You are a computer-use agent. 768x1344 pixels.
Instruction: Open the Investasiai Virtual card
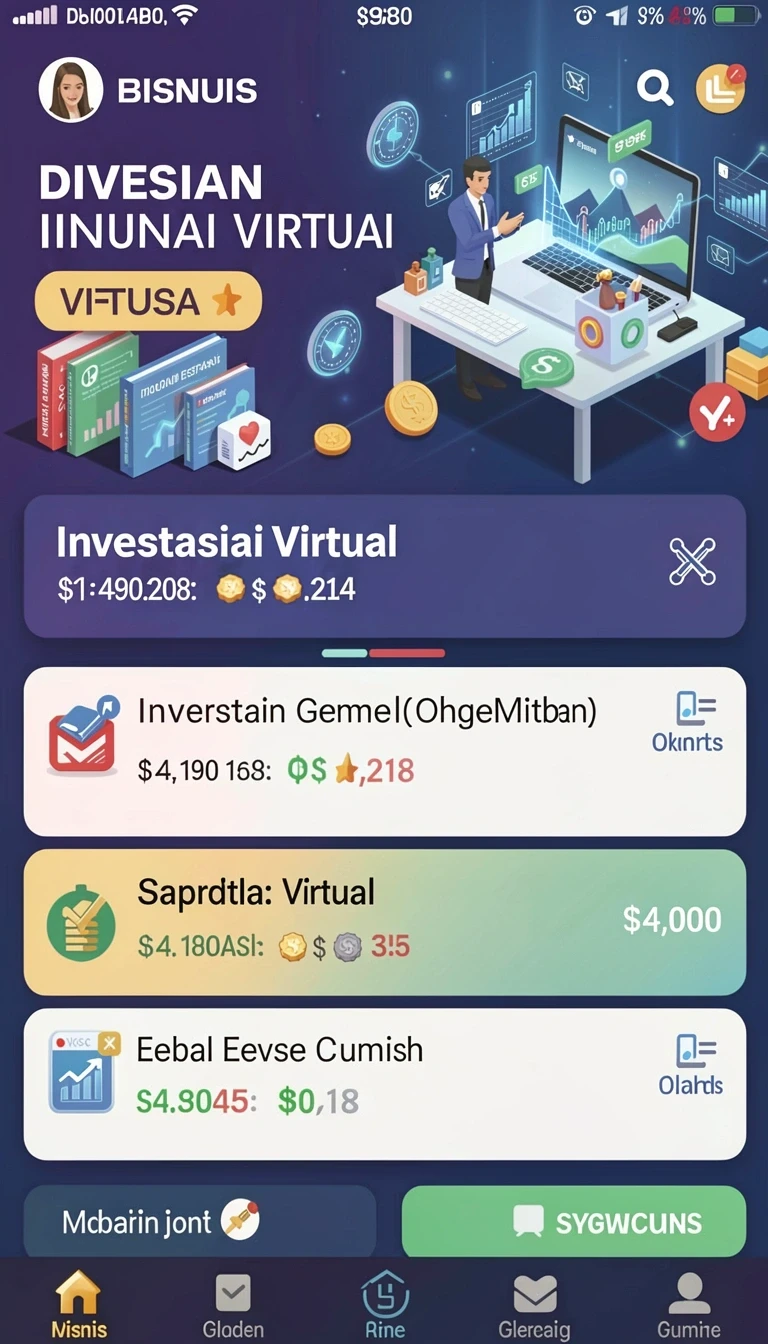point(385,566)
